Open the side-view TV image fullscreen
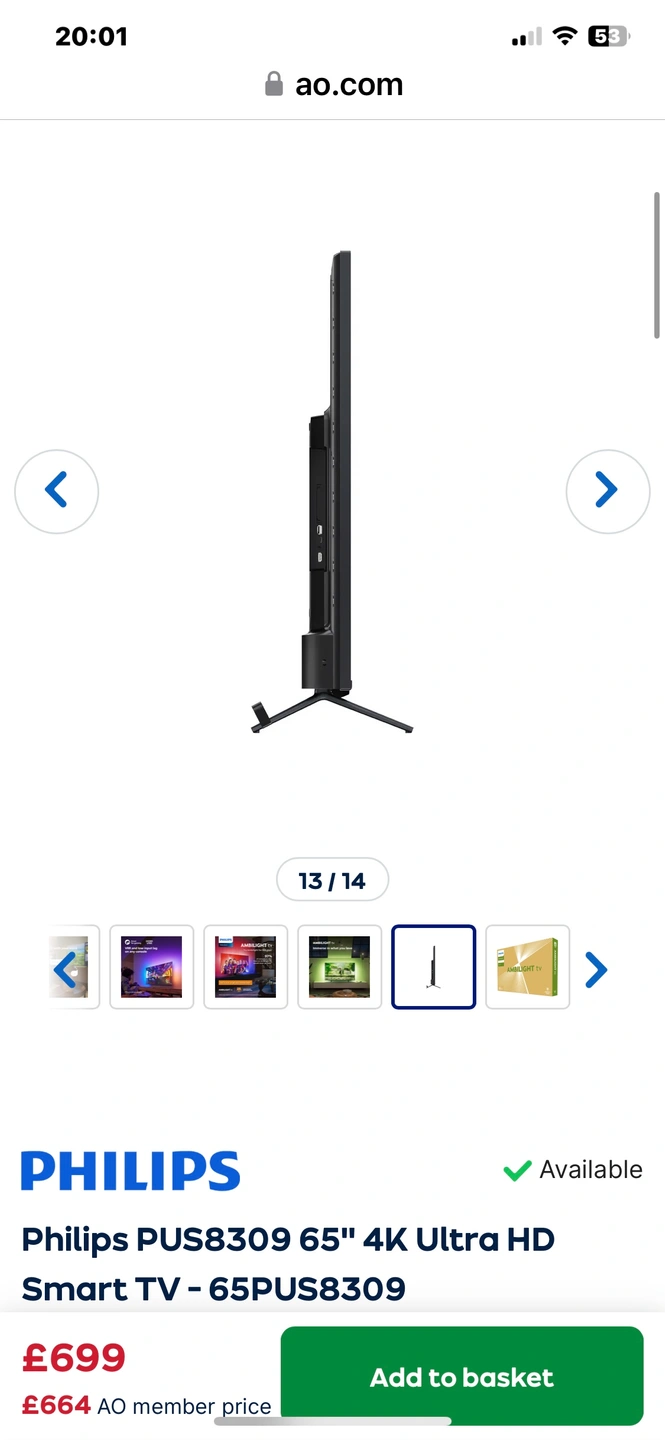This screenshot has height=1440, width=665. click(332, 490)
